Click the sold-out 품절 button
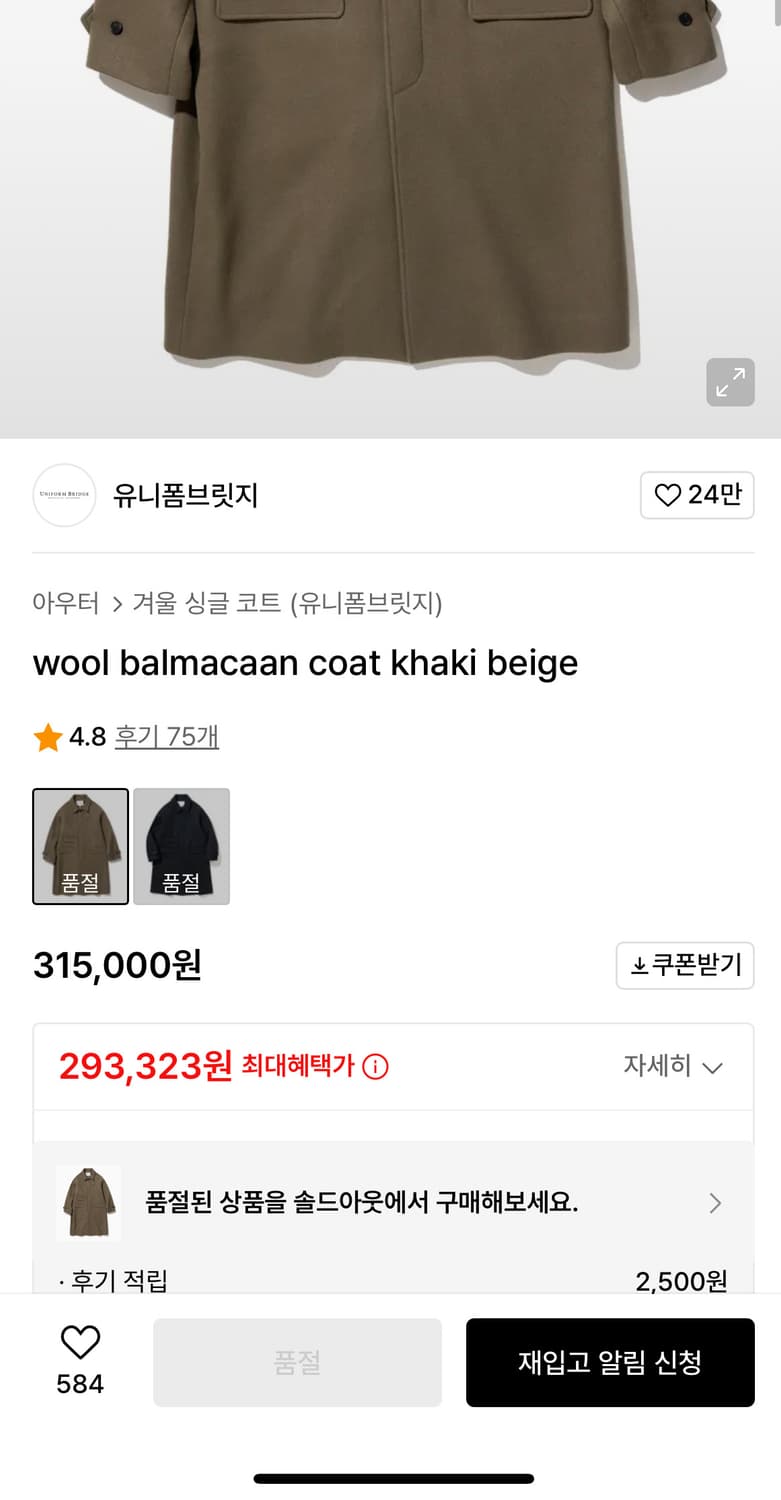Image resolution: width=781 pixels, height=1500 pixels. (x=296, y=1362)
